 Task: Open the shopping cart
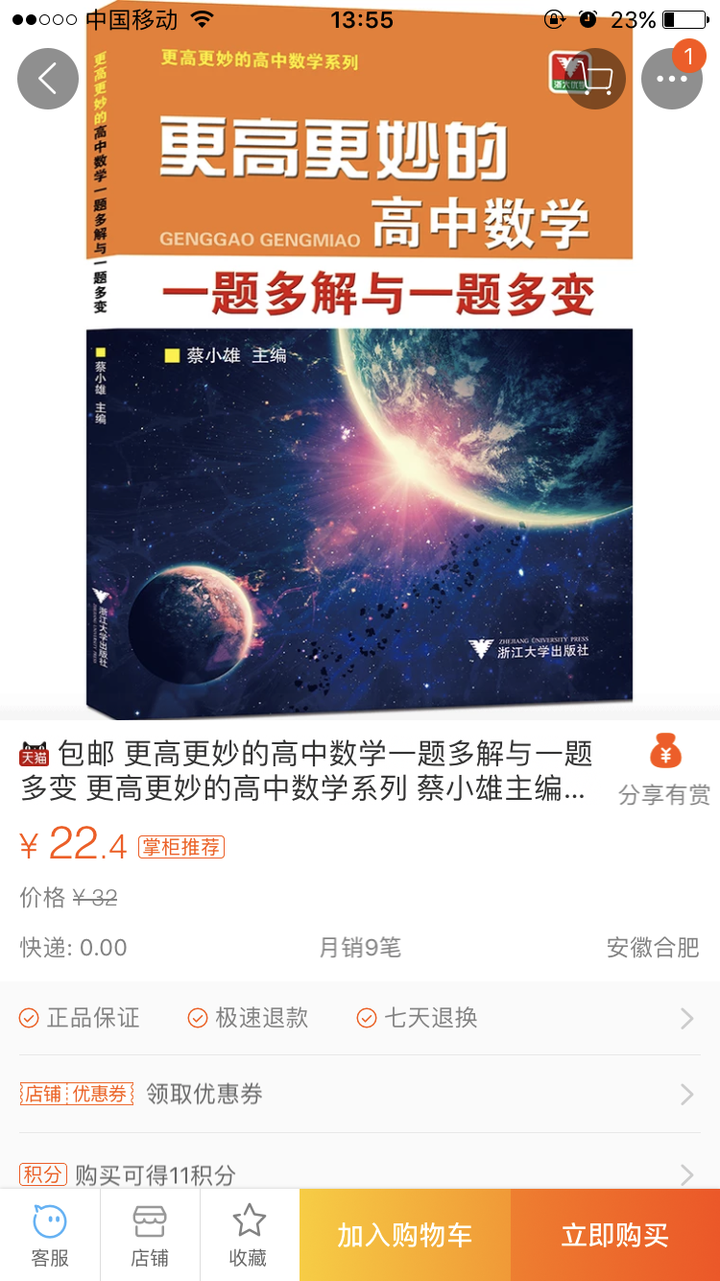tap(595, 79)
